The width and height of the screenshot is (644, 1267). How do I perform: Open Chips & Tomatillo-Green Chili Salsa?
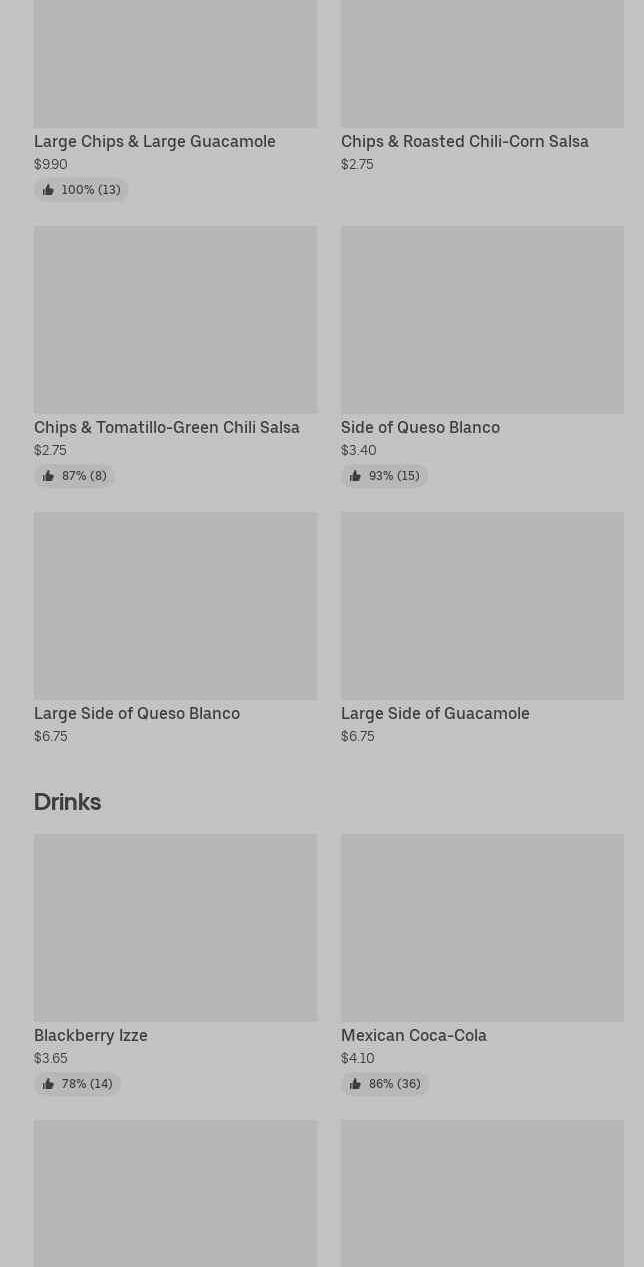(175, 357)
